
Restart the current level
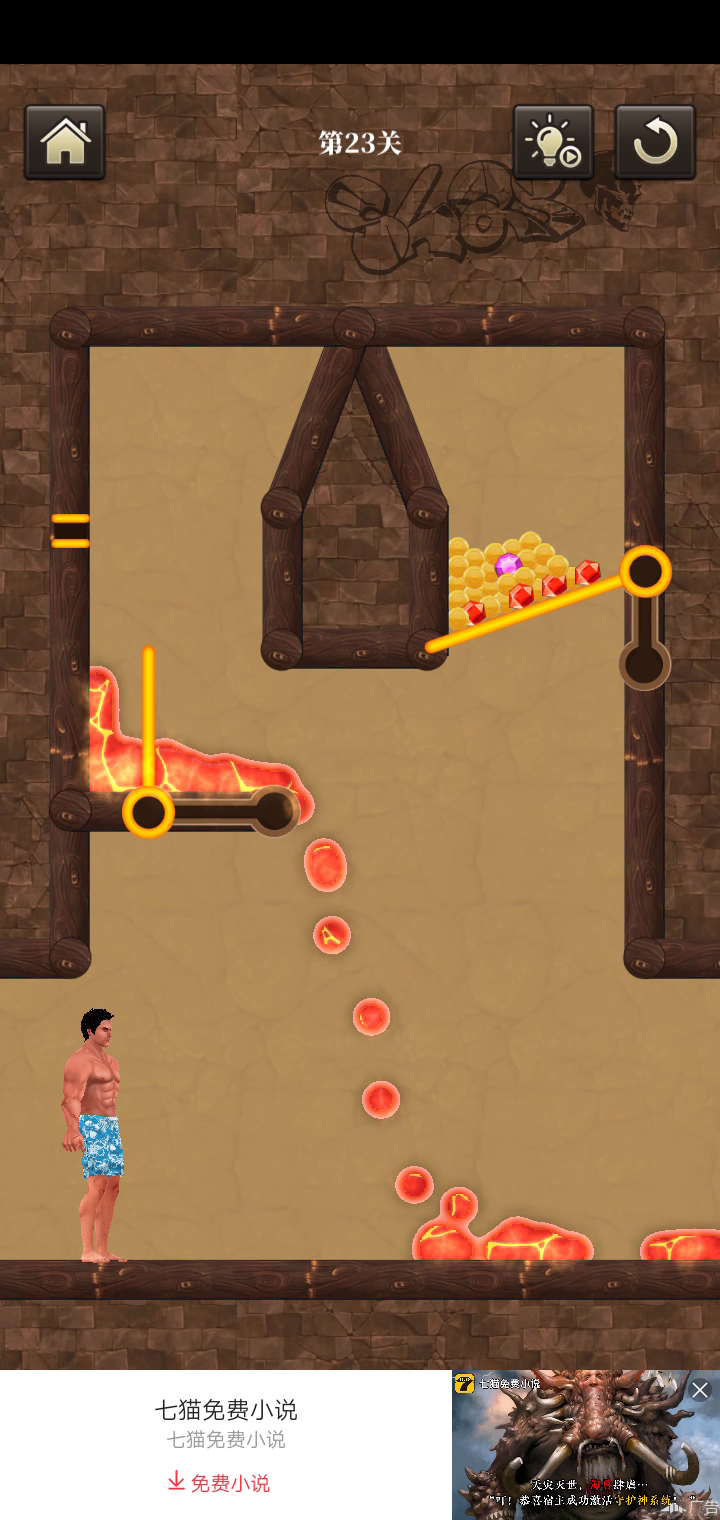pyautogui.click(x=655, y=142)
